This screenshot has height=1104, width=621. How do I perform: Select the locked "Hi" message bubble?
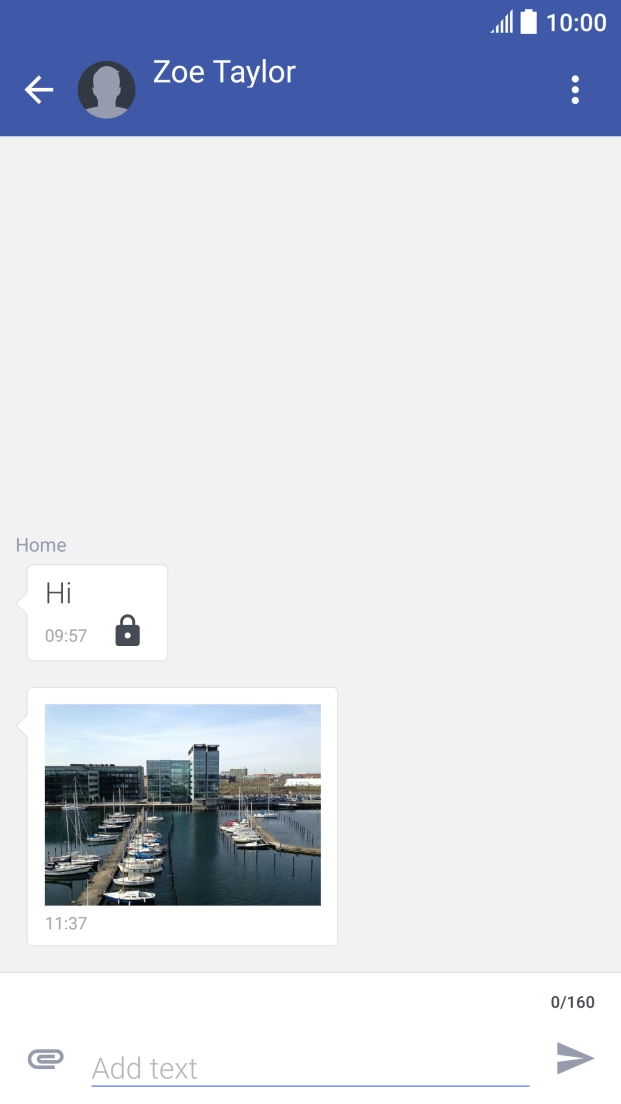pos(97,613)
